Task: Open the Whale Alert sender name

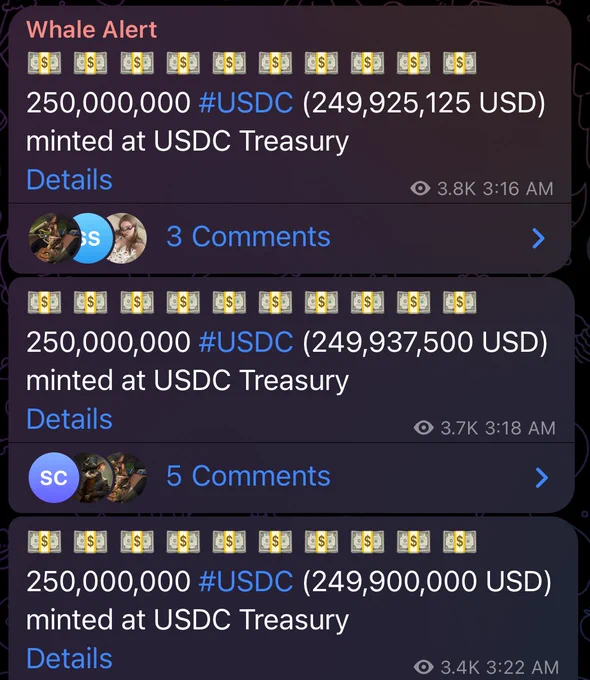Action: (92, 30)
